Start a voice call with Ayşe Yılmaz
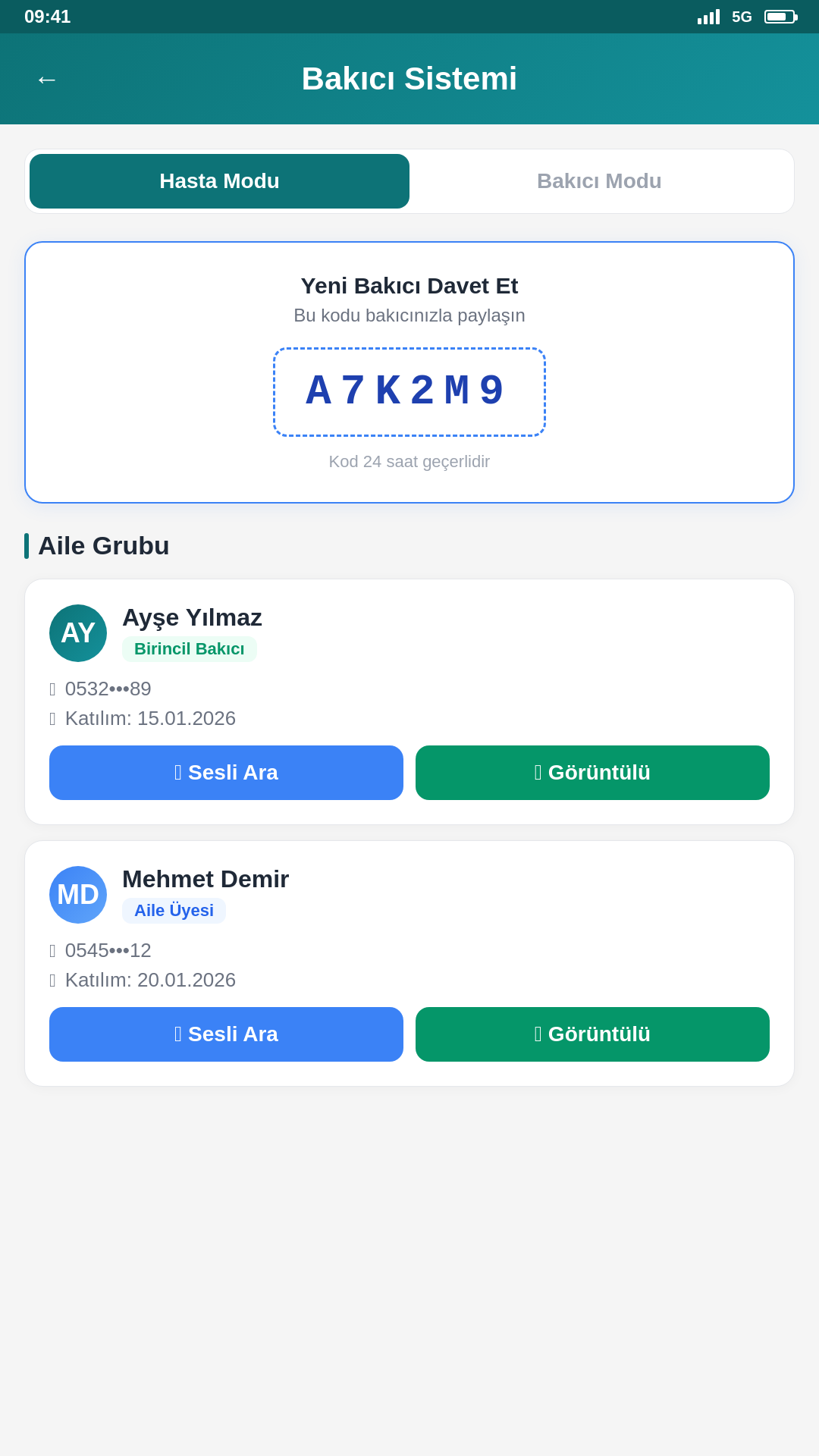The image size is (819, 1456). pyautogui.click(x=226, y=772)
